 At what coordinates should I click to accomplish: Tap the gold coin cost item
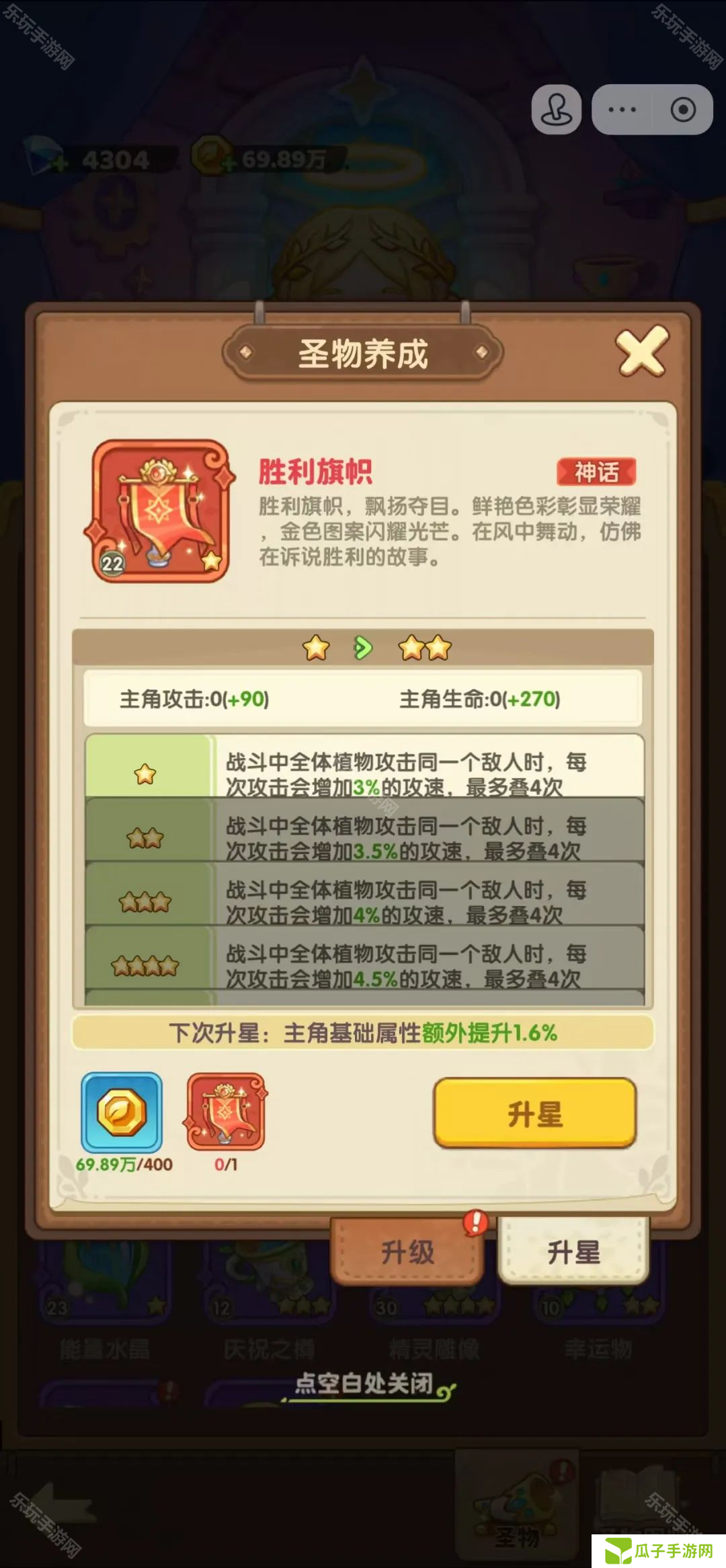tap(122, 1113)
